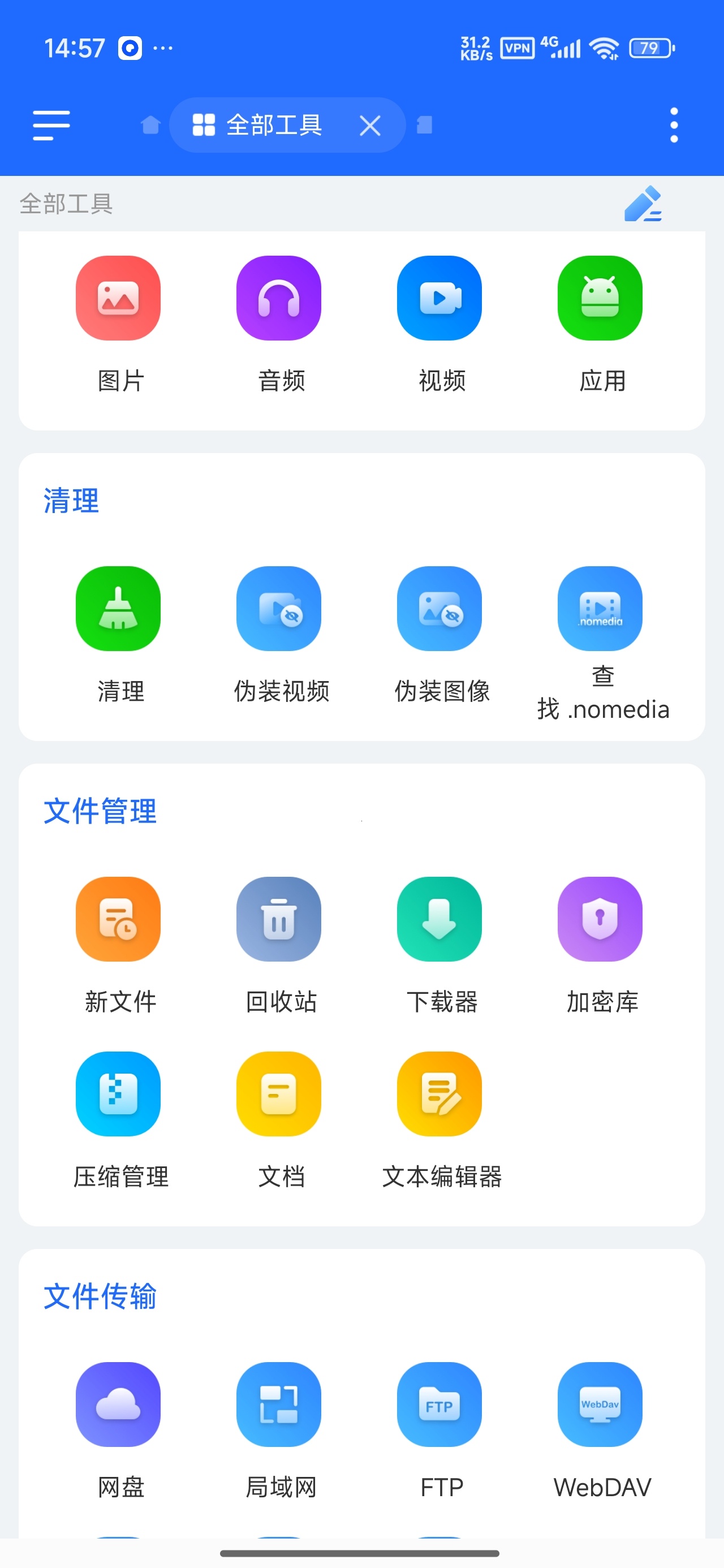Go to home tab icon

coord(150,126)
